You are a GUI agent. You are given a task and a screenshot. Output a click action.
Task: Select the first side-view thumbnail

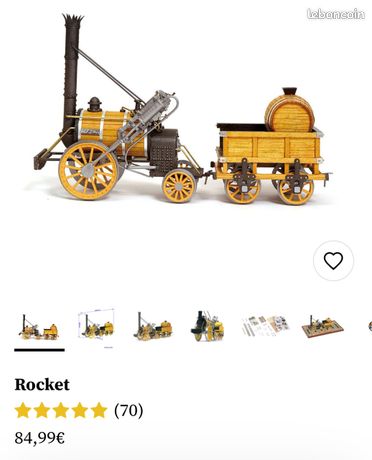[x=39, y=327]
